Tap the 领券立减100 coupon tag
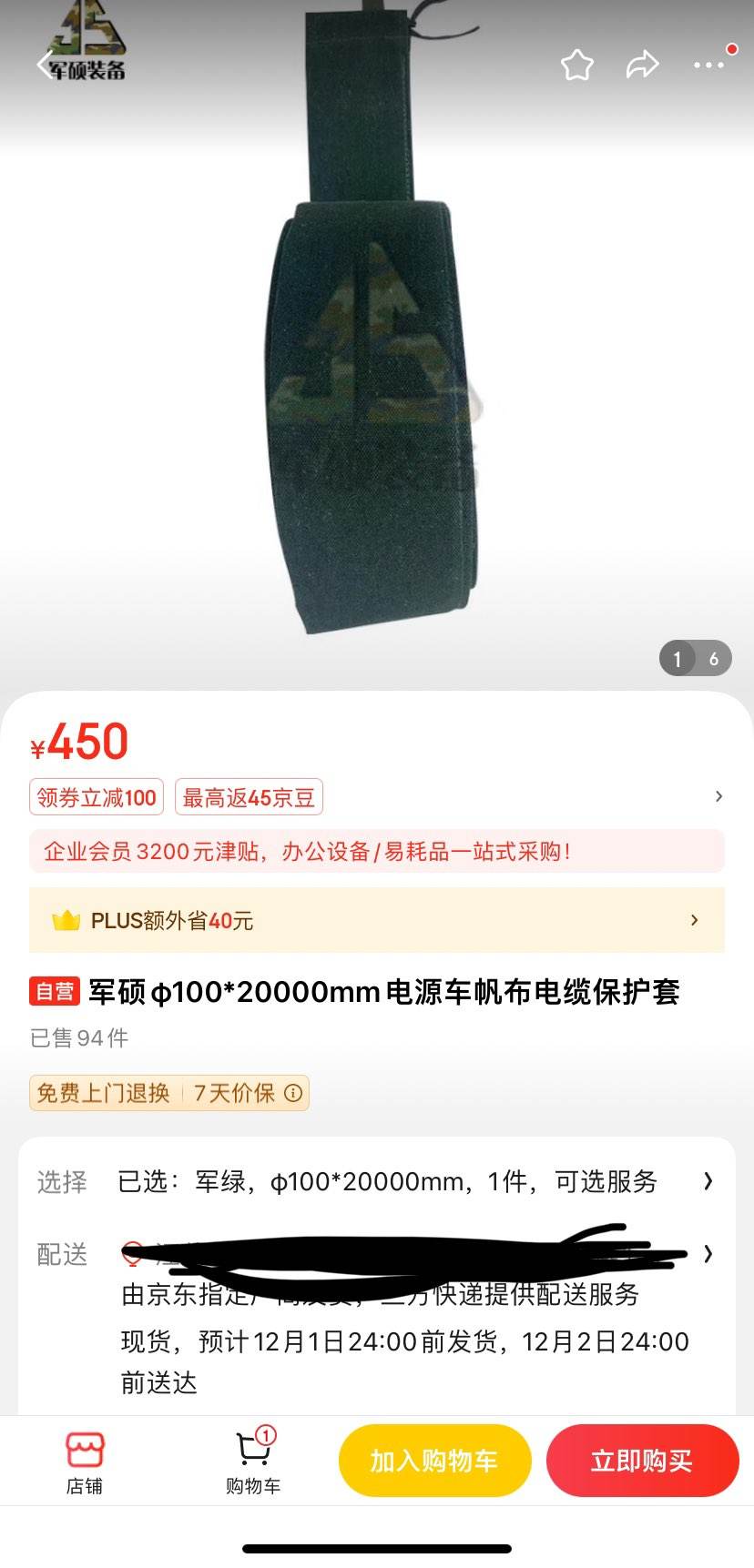Screen dimensions: 754x1568 96,796
